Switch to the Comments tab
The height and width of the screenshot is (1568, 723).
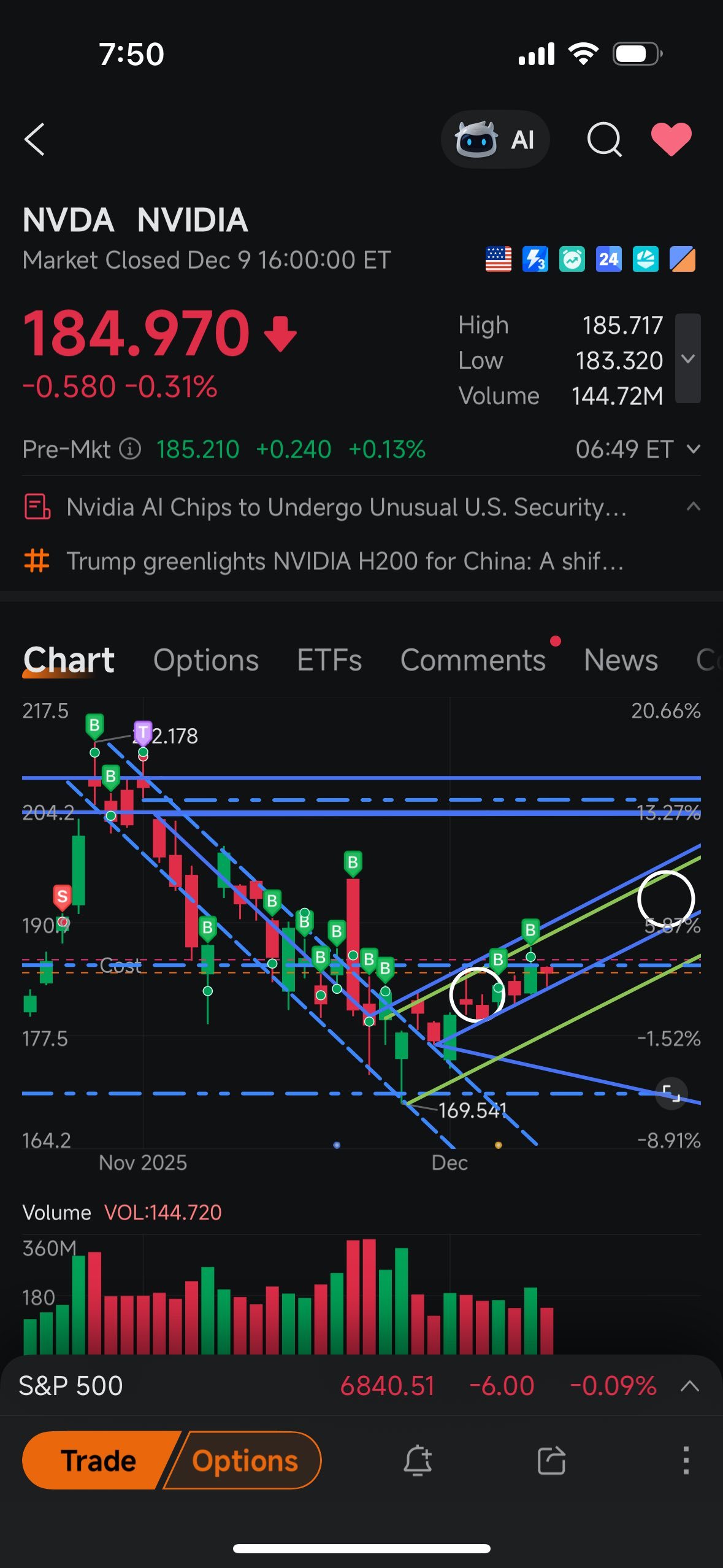(473, 660)
